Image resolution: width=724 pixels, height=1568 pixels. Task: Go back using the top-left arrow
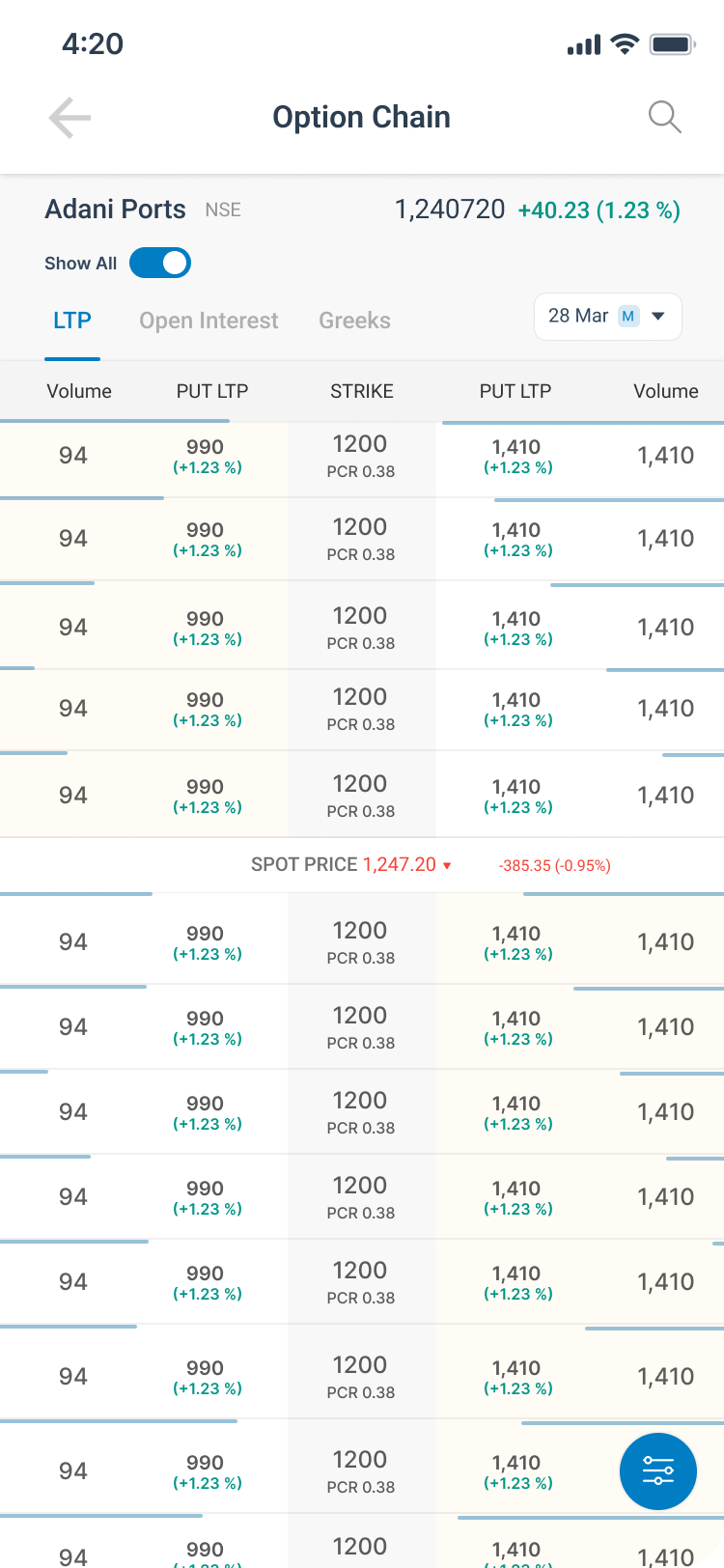pos(70,118)
